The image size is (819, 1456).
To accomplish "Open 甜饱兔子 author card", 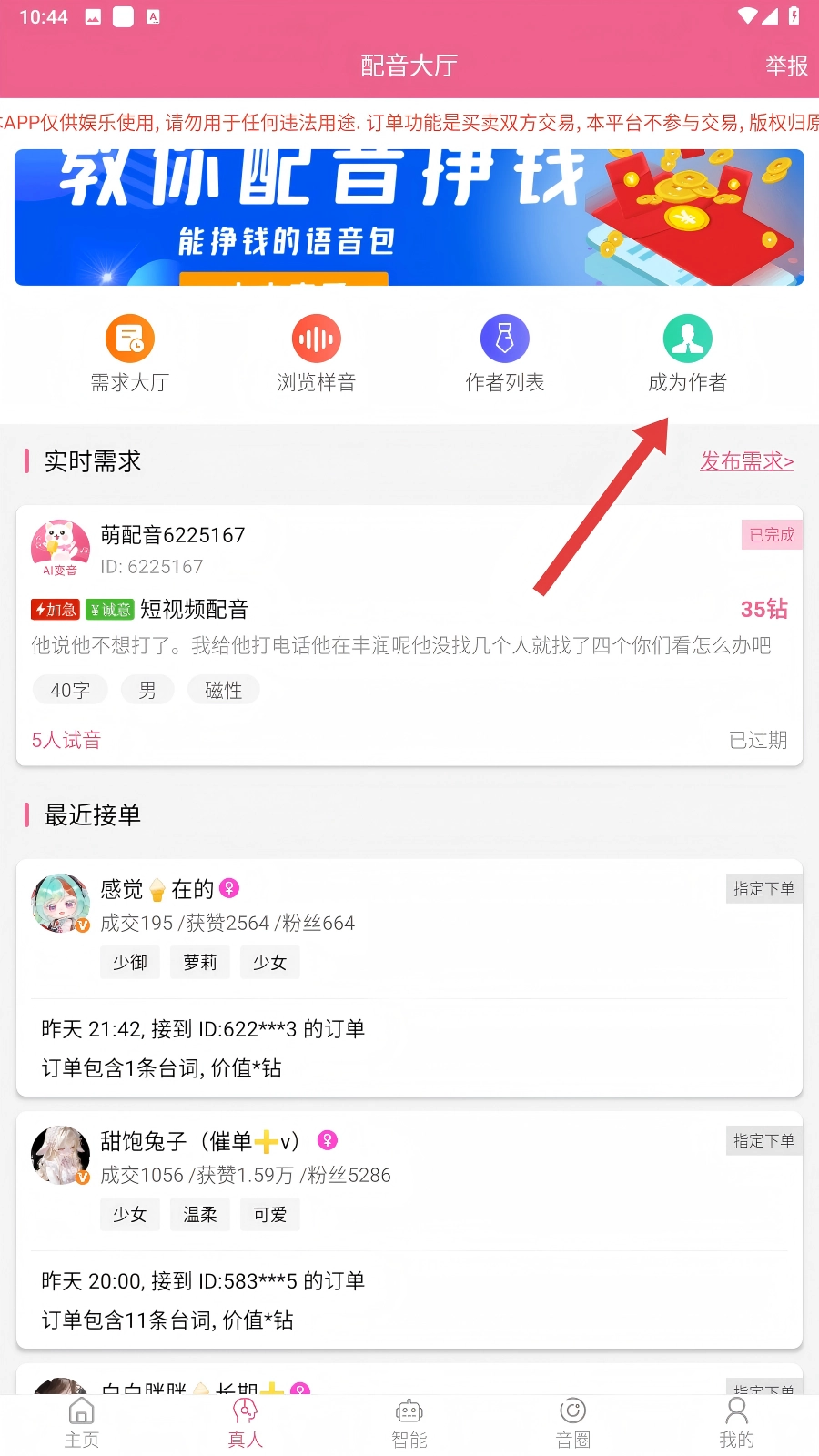I will tap(409, 1229).
